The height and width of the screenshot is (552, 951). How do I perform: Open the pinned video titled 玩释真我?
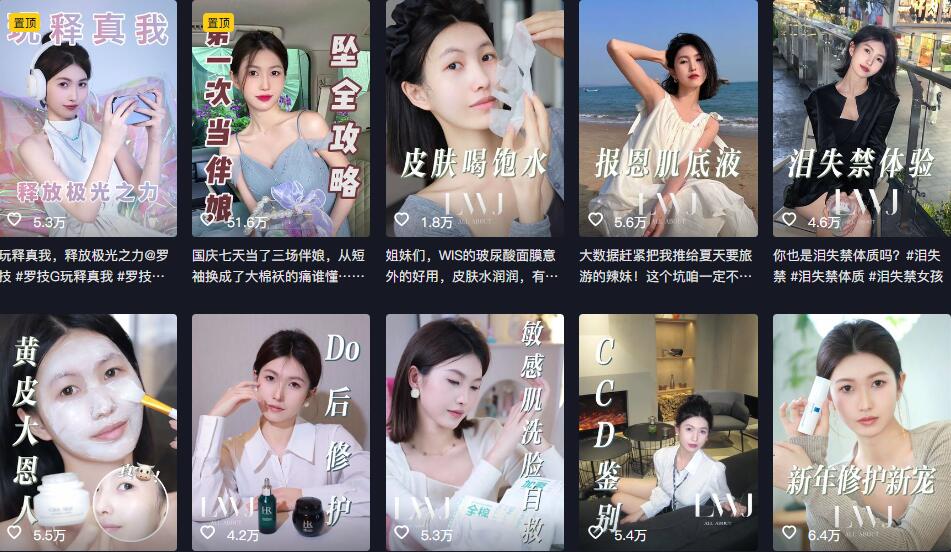coord(88,118)
